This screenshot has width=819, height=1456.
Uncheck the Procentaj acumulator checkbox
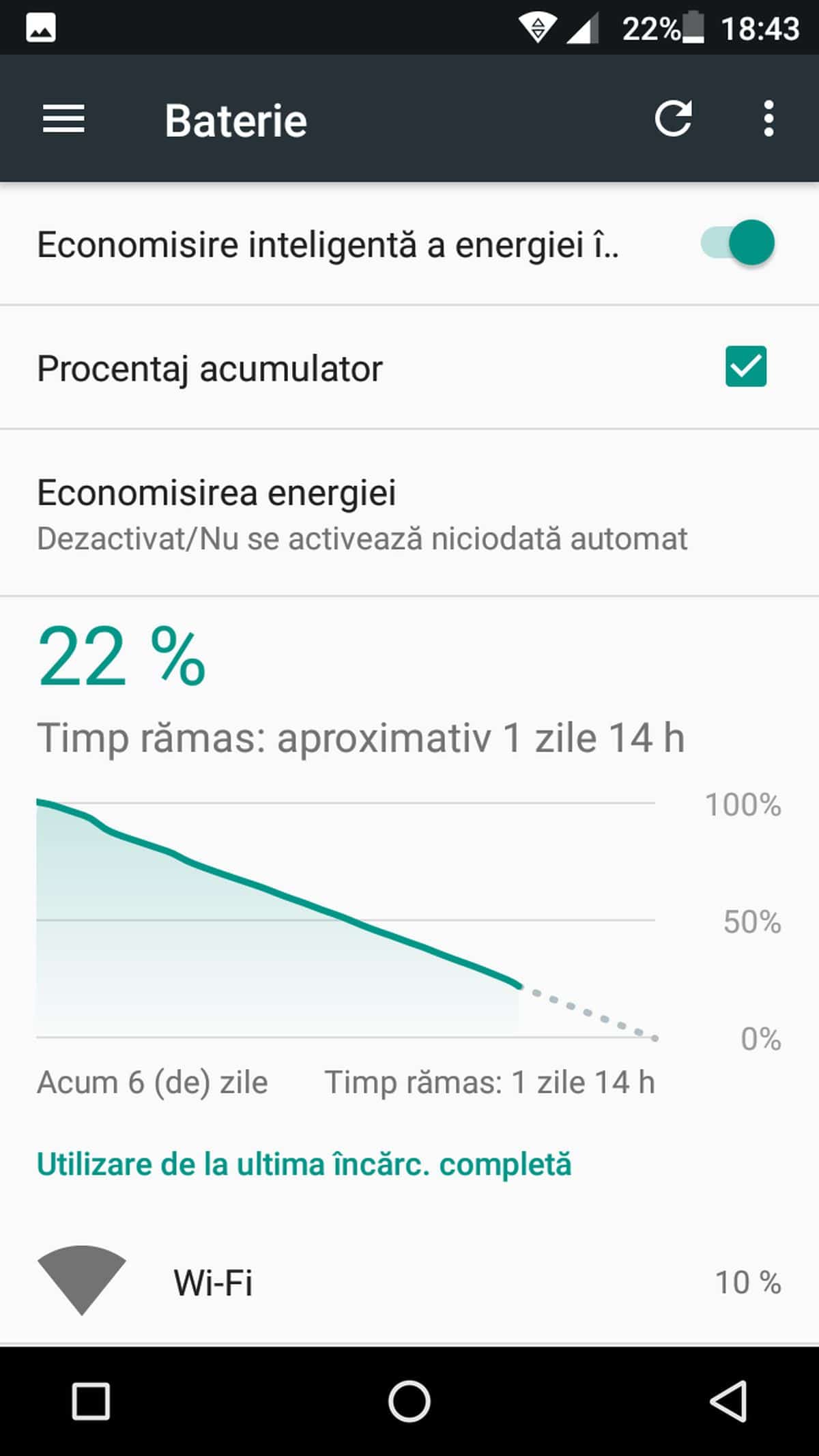pos(745,367)
